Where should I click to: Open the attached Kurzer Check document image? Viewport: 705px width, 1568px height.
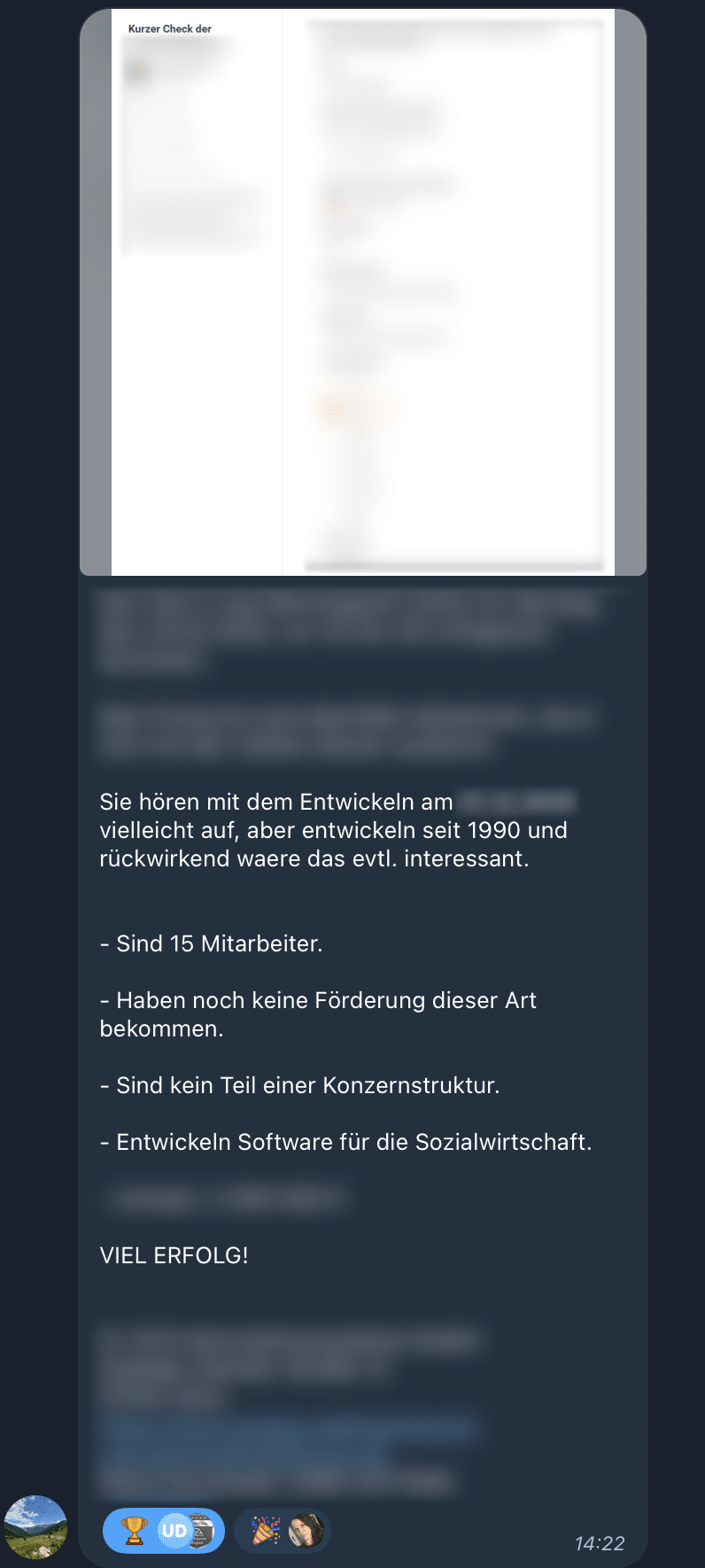pyautogui.click(x=363, y=292)
